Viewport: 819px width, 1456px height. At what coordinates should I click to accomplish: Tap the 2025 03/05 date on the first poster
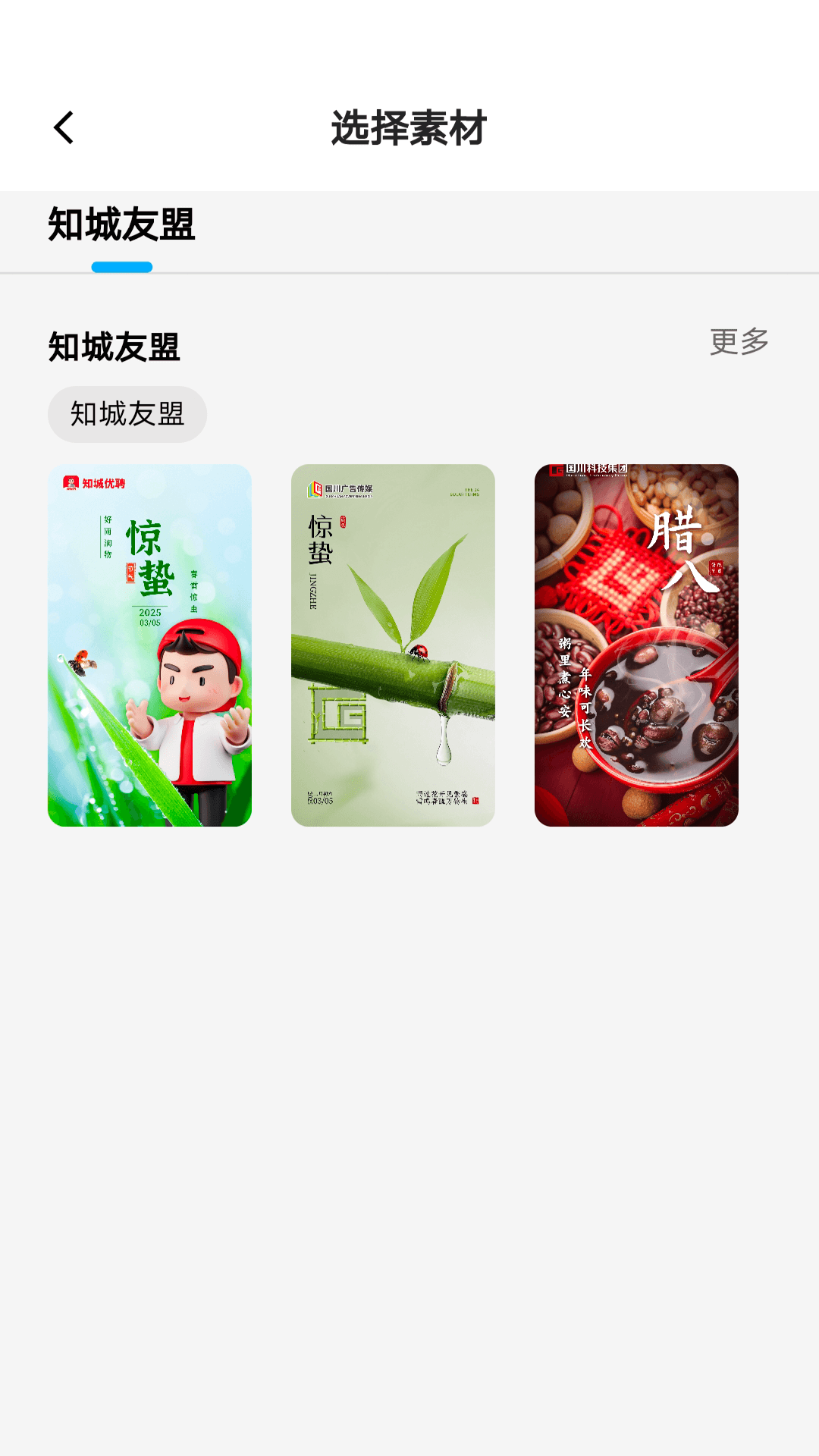click(x=151, y=617)
